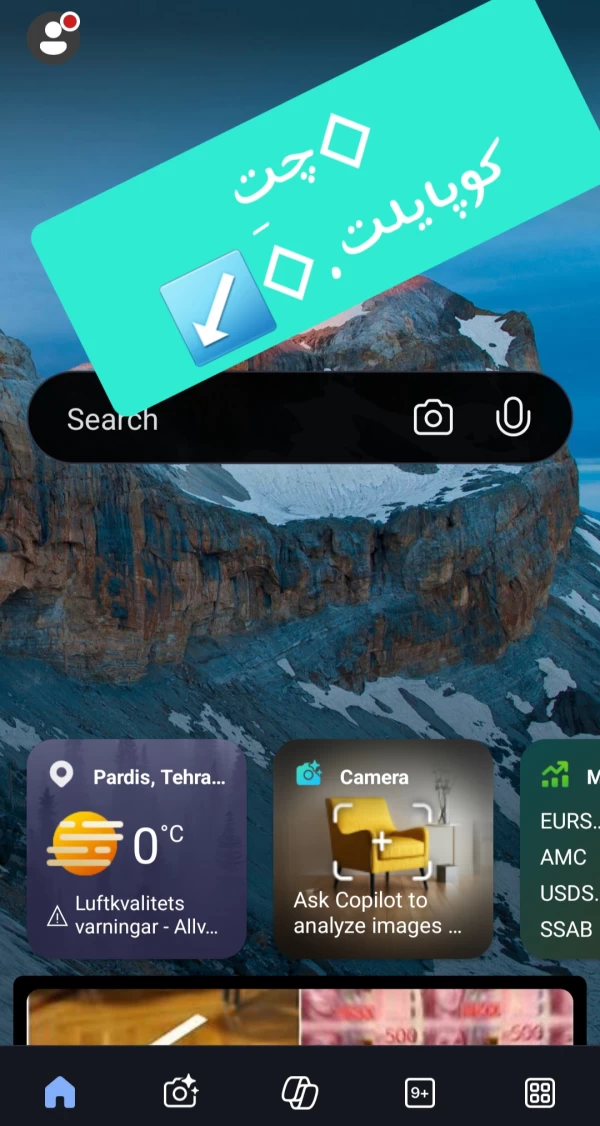600x1126 pixels.
Task: Open the profile account icon
Action: (x=53, y=38)
